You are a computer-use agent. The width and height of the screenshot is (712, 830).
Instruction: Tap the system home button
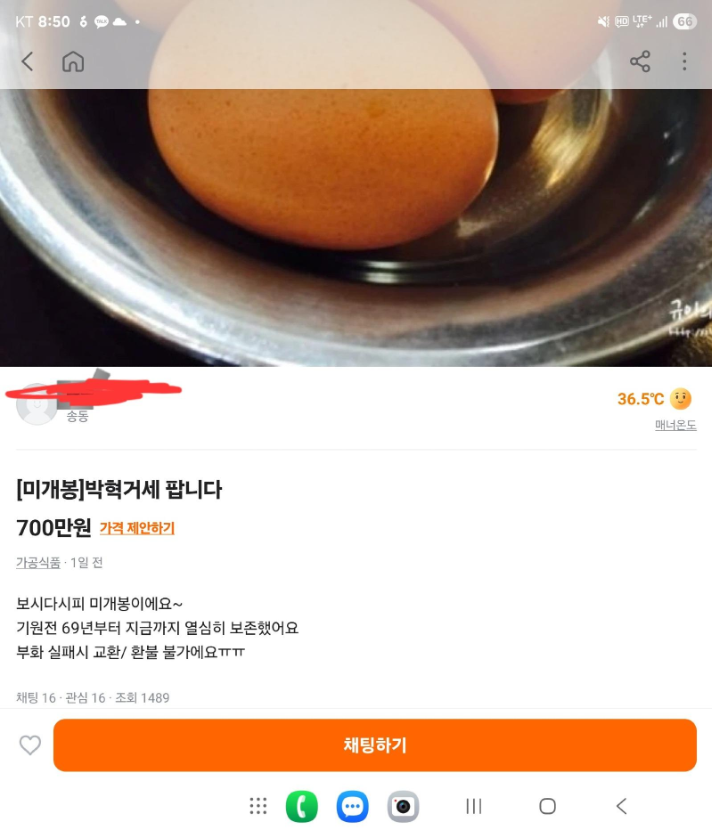(x=547, y=806)
